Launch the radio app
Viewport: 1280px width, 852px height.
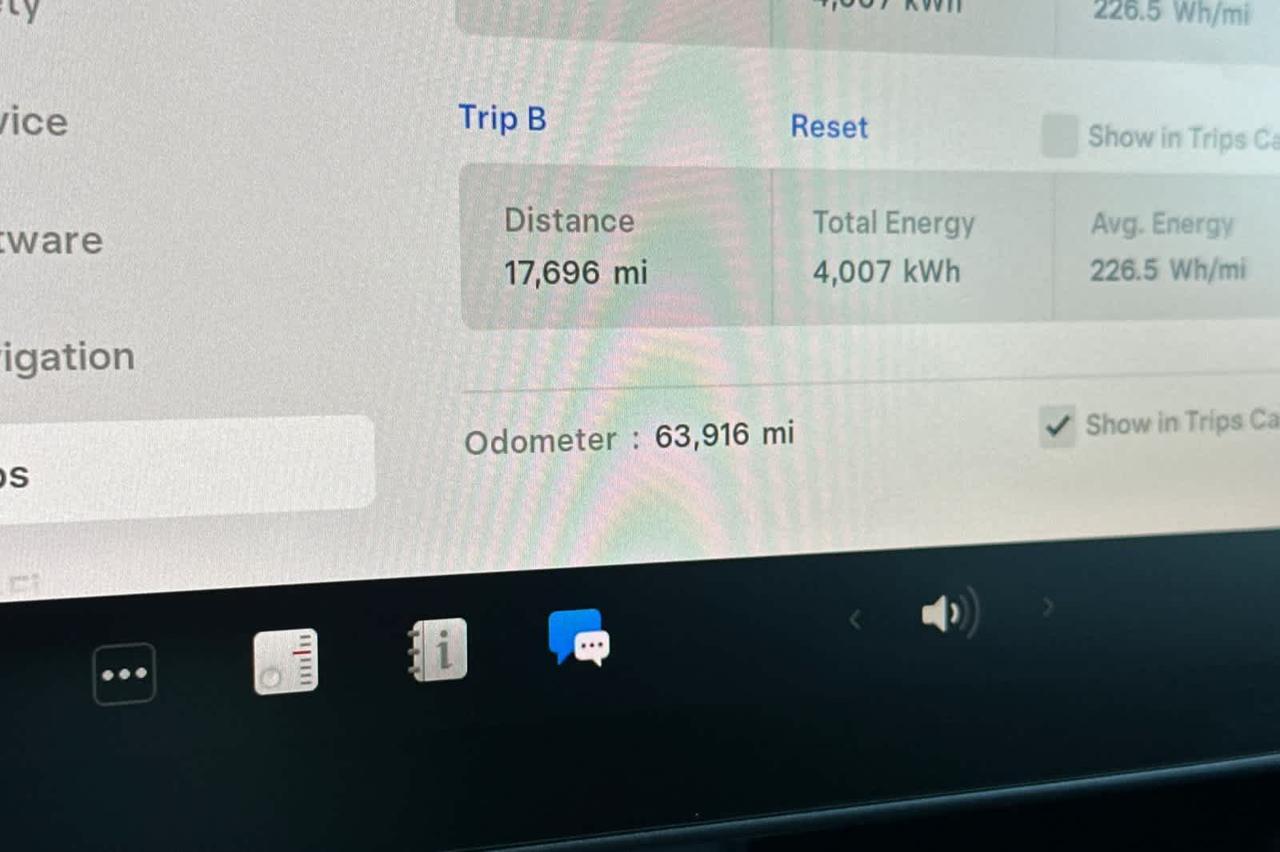coord(286,661)
